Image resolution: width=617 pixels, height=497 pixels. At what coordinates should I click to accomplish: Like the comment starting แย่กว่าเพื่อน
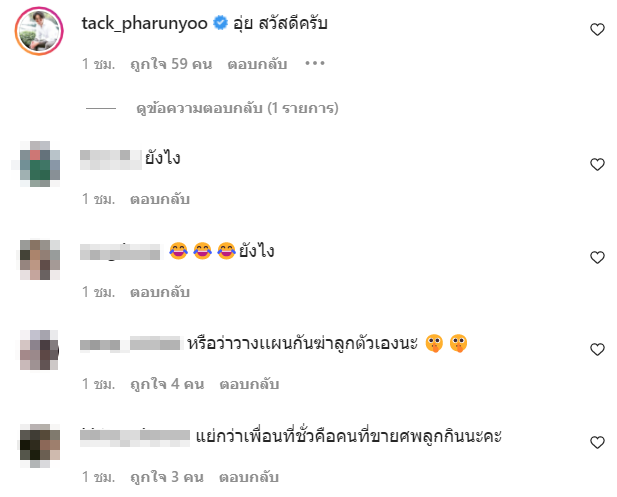pos(597,442)
